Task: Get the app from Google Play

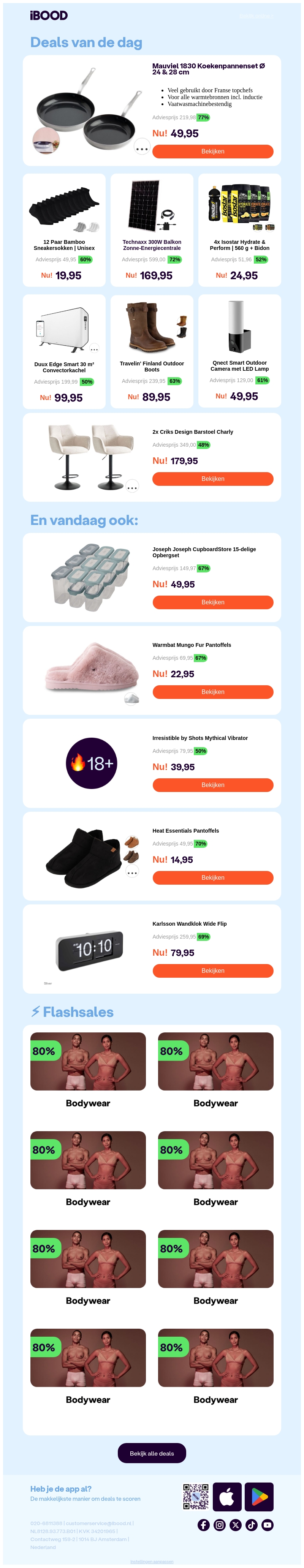Action: pos(259,1497)
